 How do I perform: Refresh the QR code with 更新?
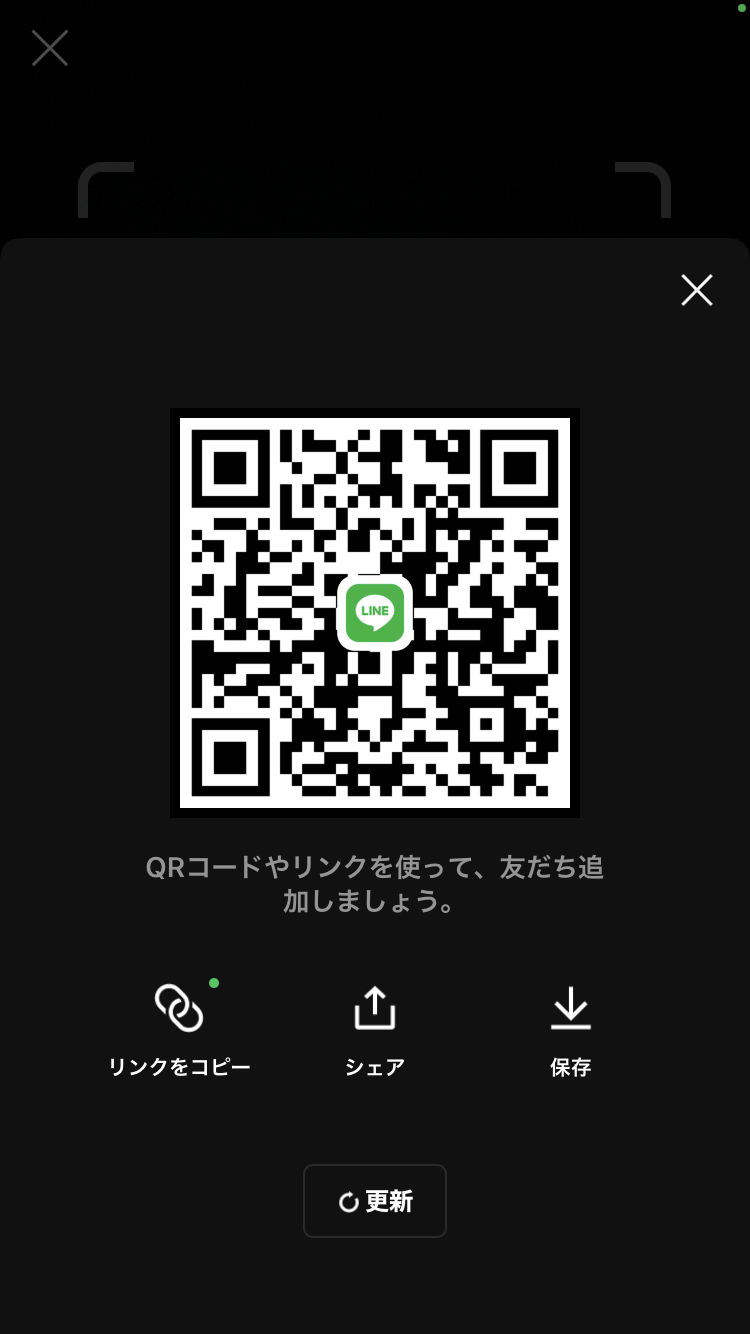(375, 1201)
